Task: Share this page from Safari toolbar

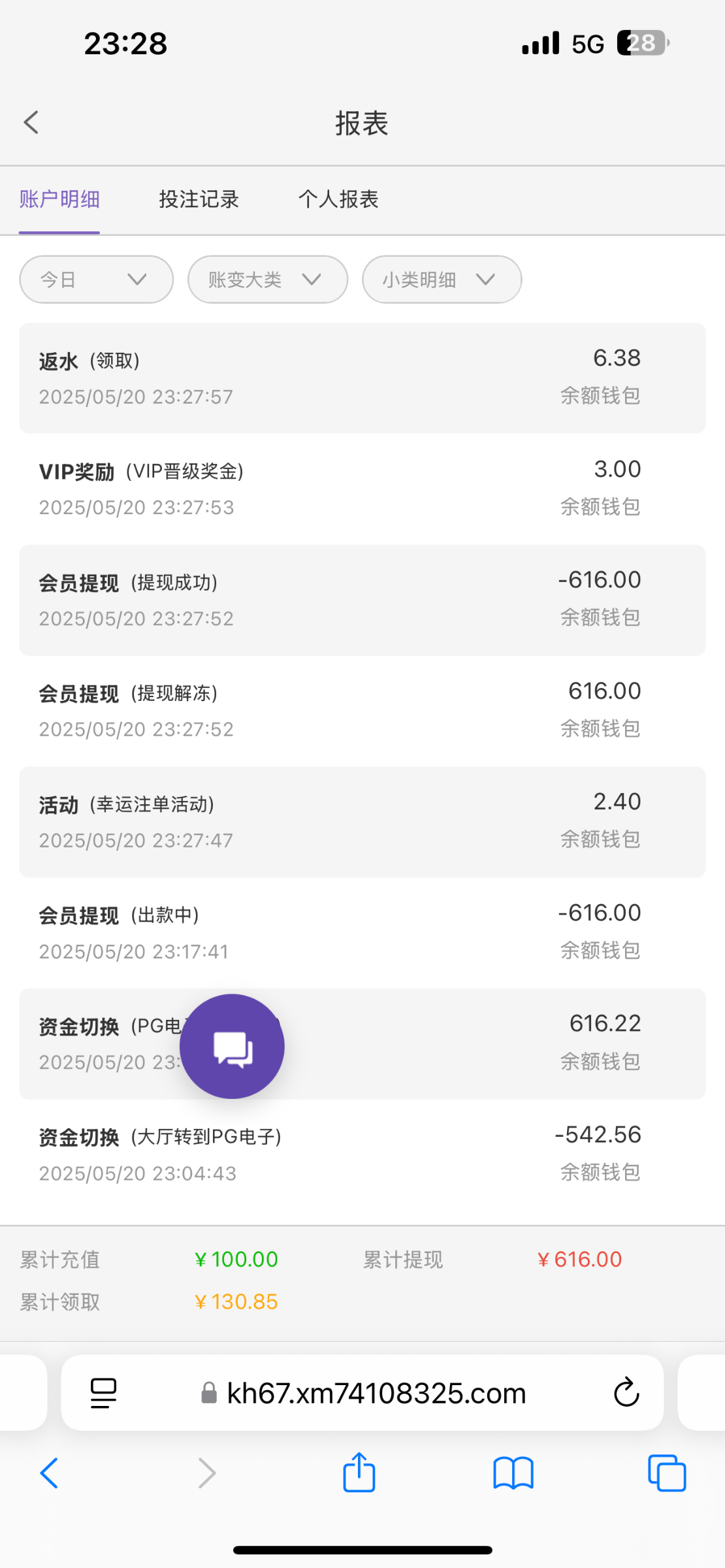Action: click(359, 1472)
